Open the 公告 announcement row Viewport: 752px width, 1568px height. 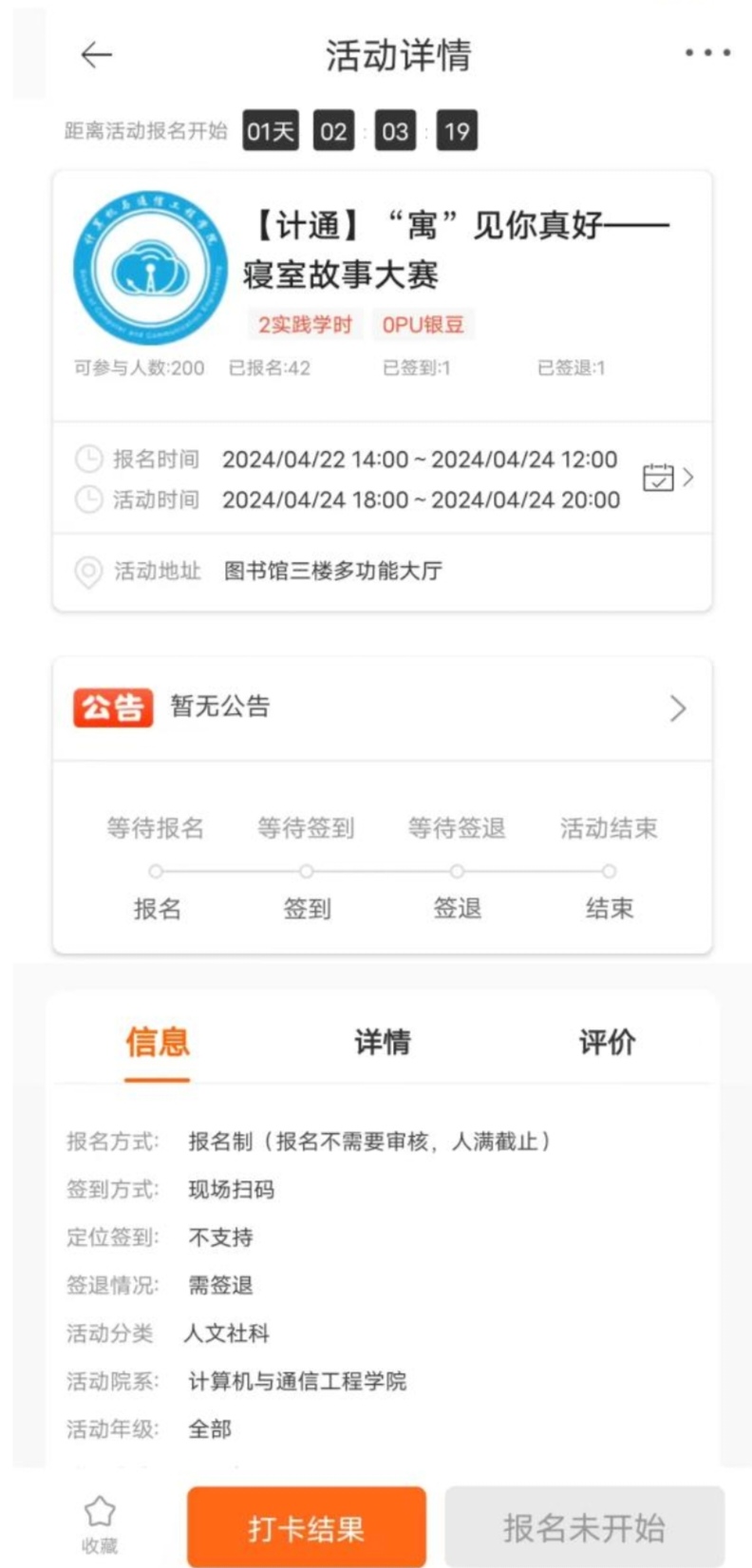click(382, 708)
